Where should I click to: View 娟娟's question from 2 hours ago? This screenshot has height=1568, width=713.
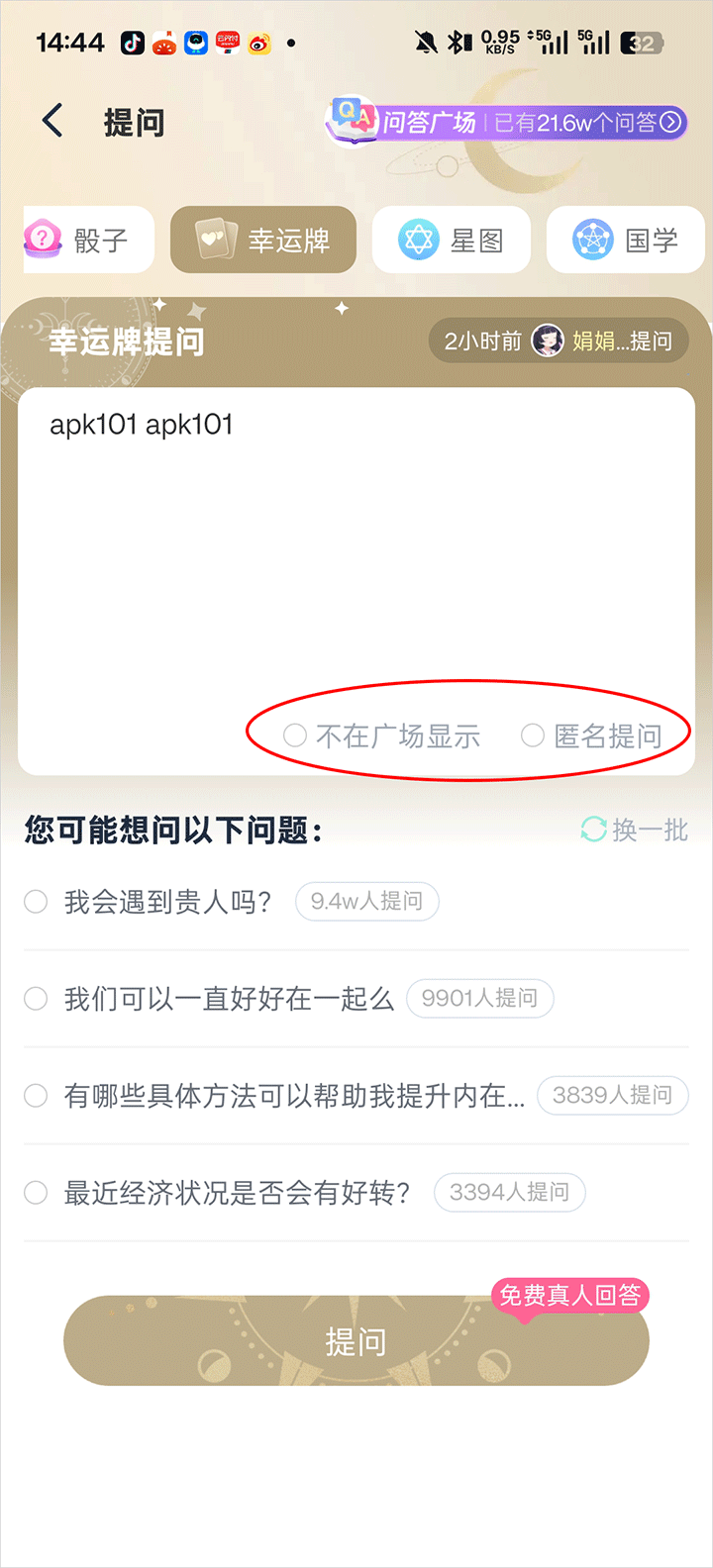coord(559,342)
